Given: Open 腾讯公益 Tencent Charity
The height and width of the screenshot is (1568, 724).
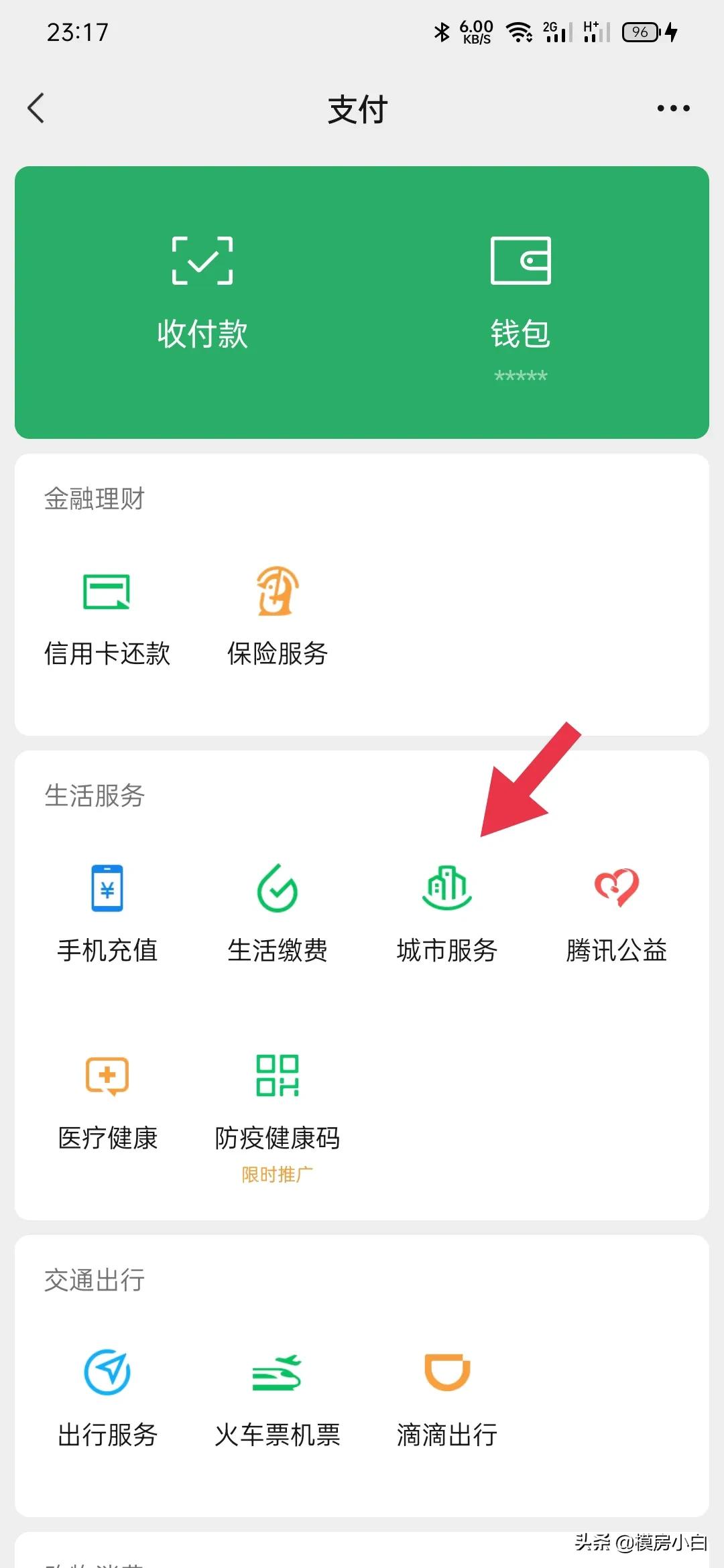Looking at the screenshot, I should coord(615,911).
